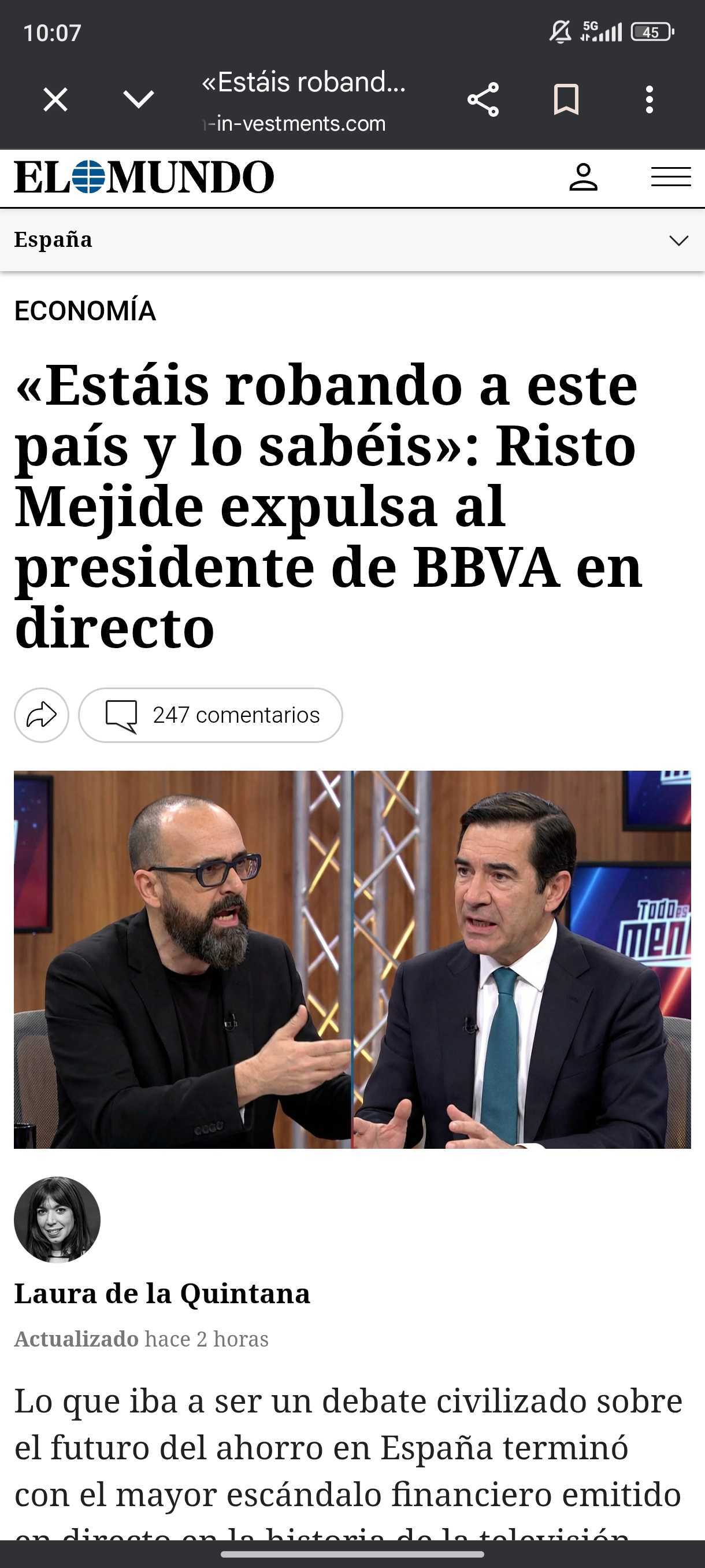Share this page from the browser toolbar
This screenshot has width=705, height=1568.
point(483,100)
